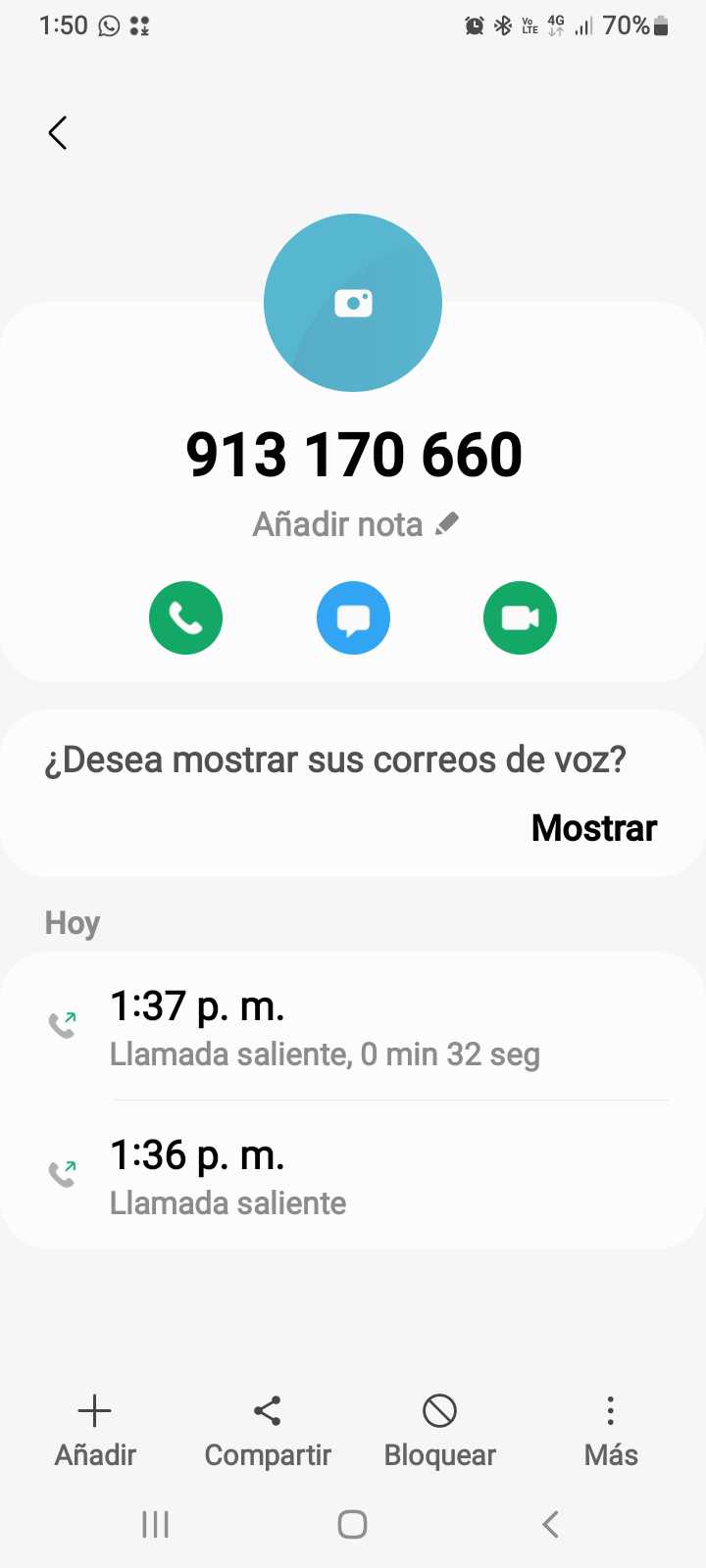The height and width of the screenshot is (1568, 706).
Task: Share this number via Compartir
Action: (x=268, y=1431)
